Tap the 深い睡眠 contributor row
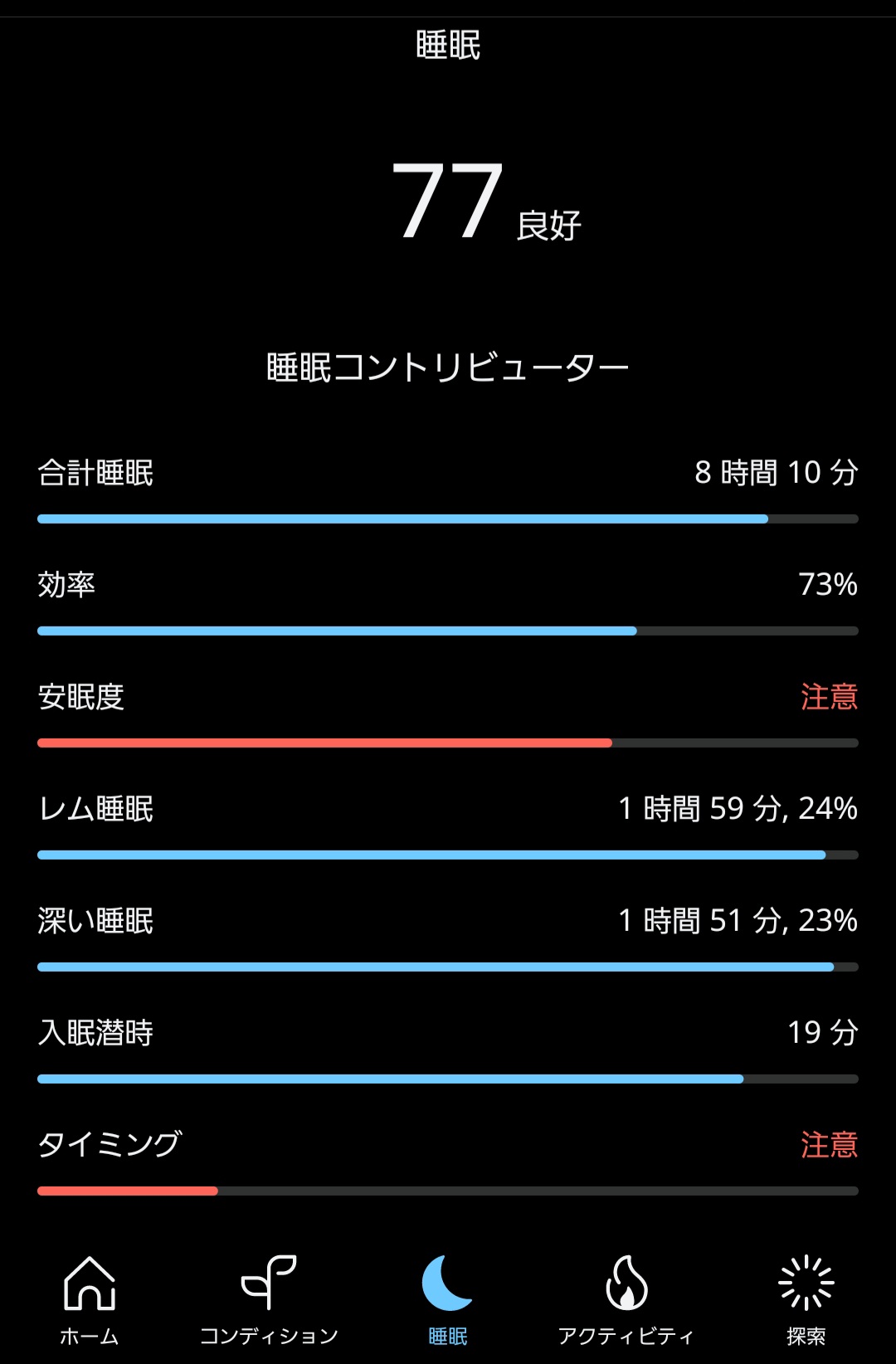 [448, 938]
